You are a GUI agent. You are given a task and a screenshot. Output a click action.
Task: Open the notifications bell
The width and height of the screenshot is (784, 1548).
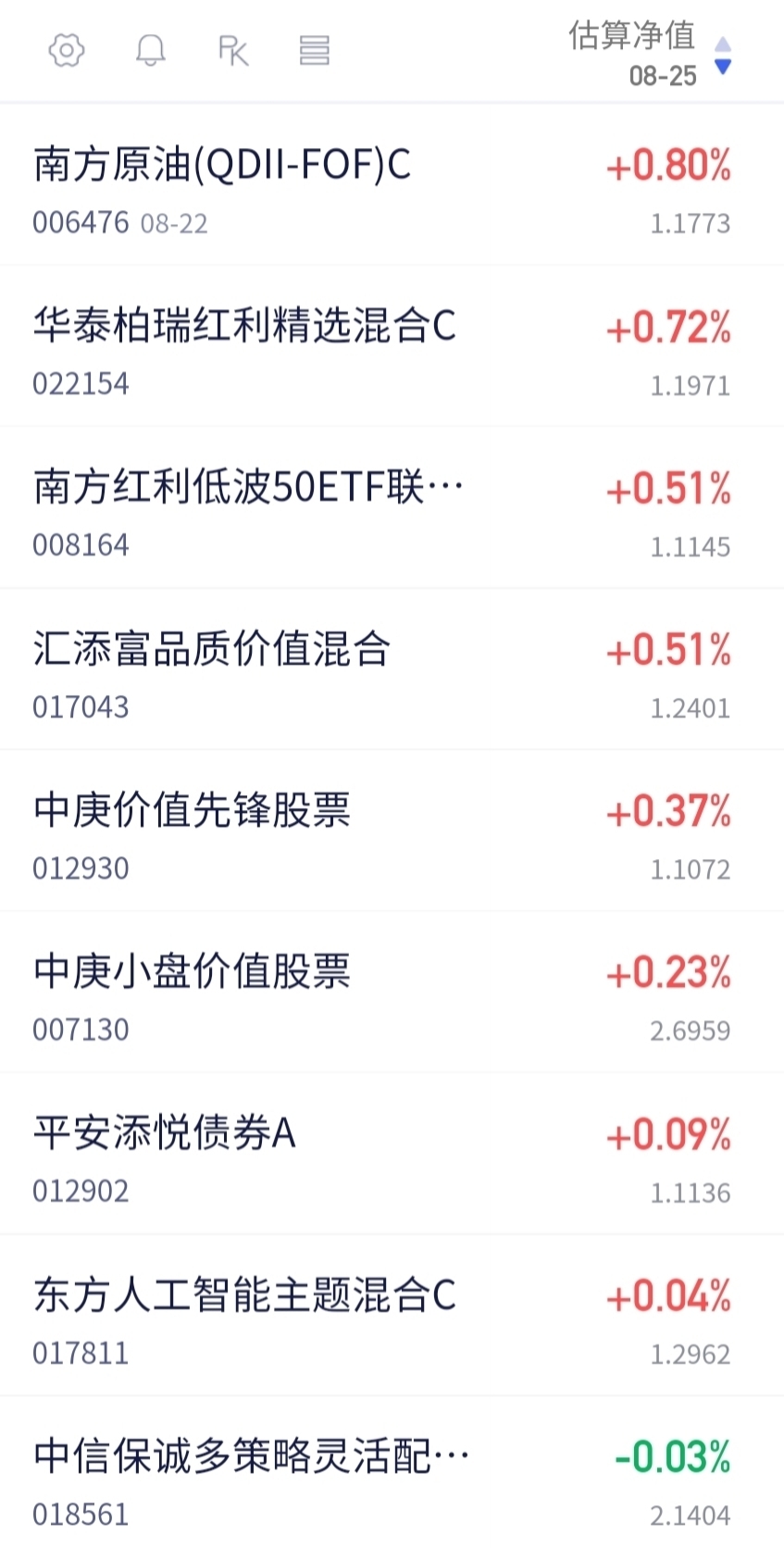[150, 50]
